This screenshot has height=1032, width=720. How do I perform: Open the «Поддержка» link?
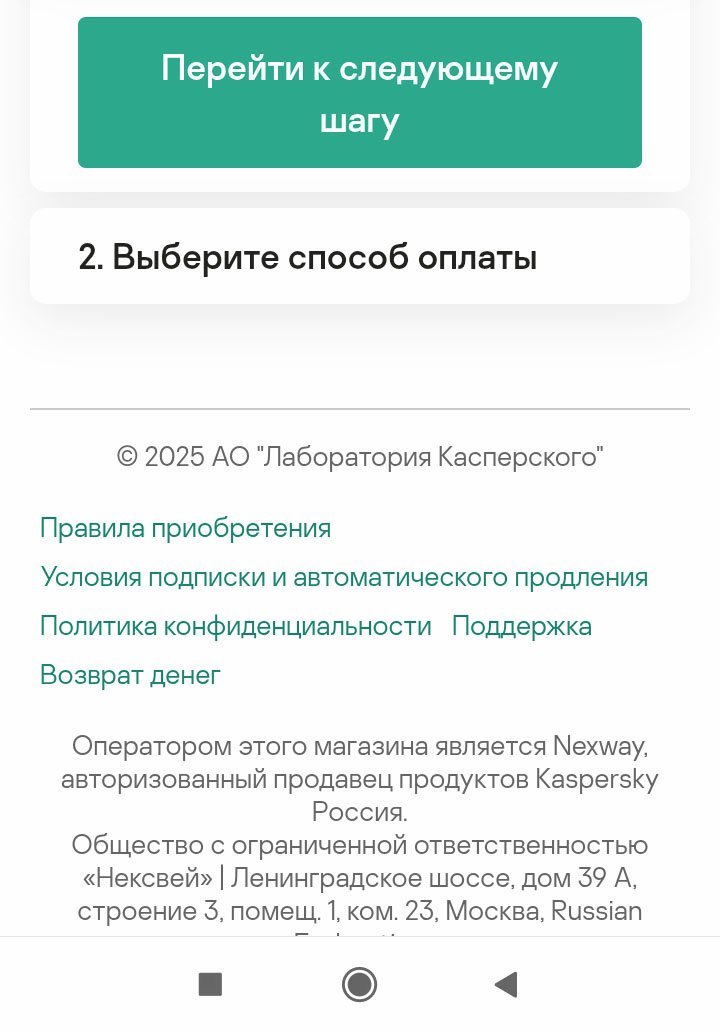pos(521,626)
